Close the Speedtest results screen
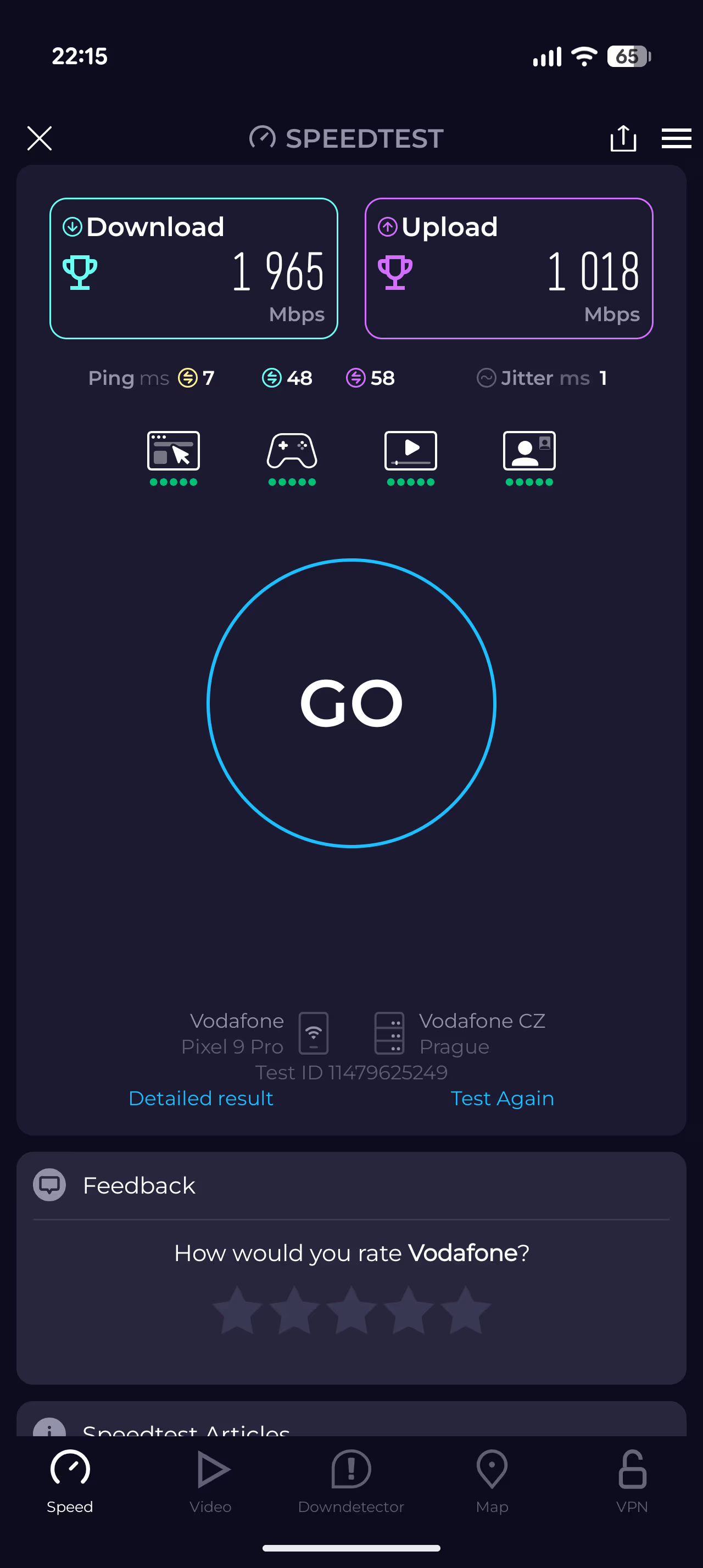The width and height of the screenshot is (703, 1568). click(40, 138)
